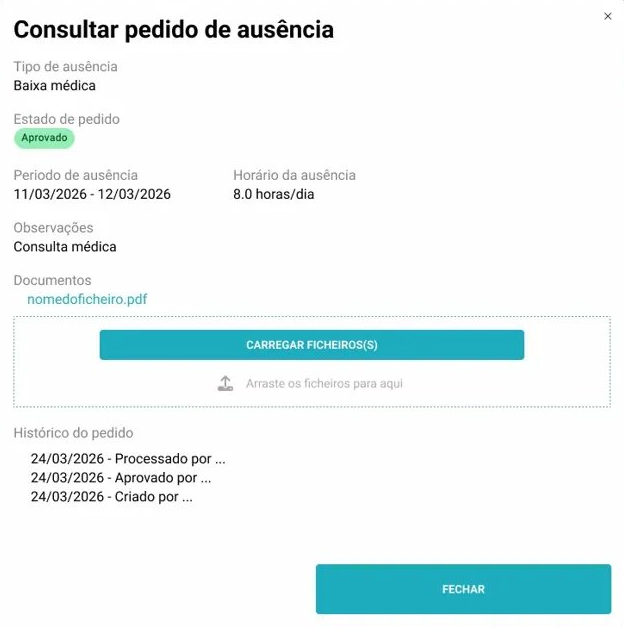Tap the Carregar Ficheiros(s) button
The height and width of the screenshot is (627, 624).
pos(311,345)
